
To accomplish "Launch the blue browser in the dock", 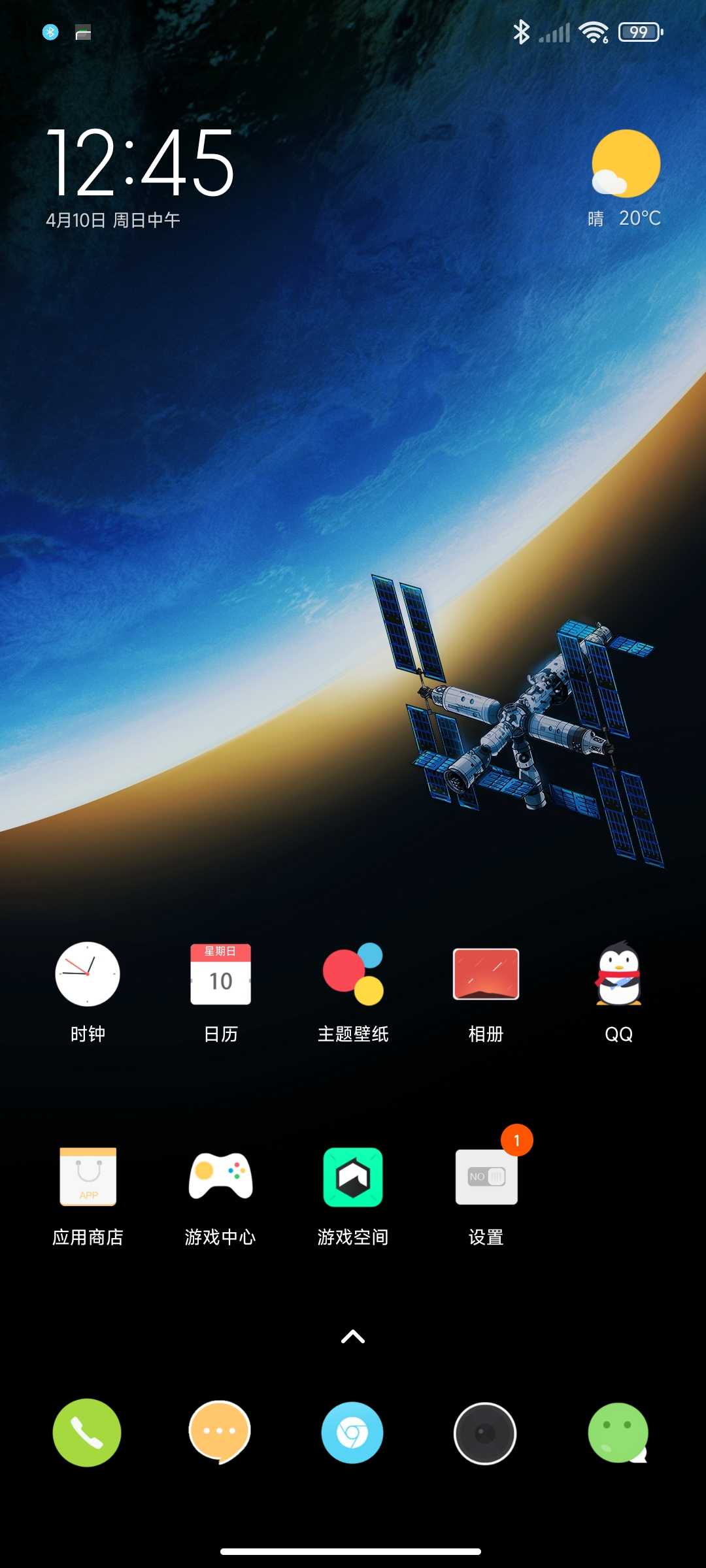I will pyautogui.click(x=352, y=1433).
